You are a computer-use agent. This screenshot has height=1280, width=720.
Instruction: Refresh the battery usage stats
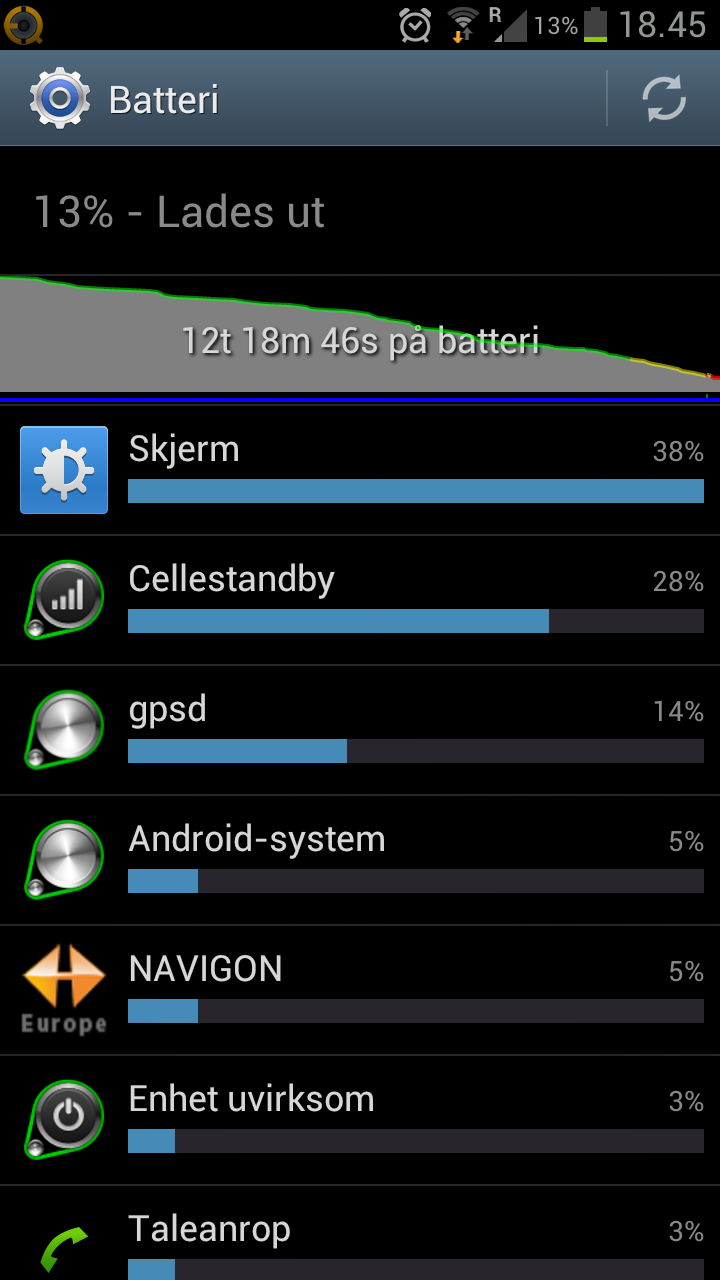(x=664, y=98)
